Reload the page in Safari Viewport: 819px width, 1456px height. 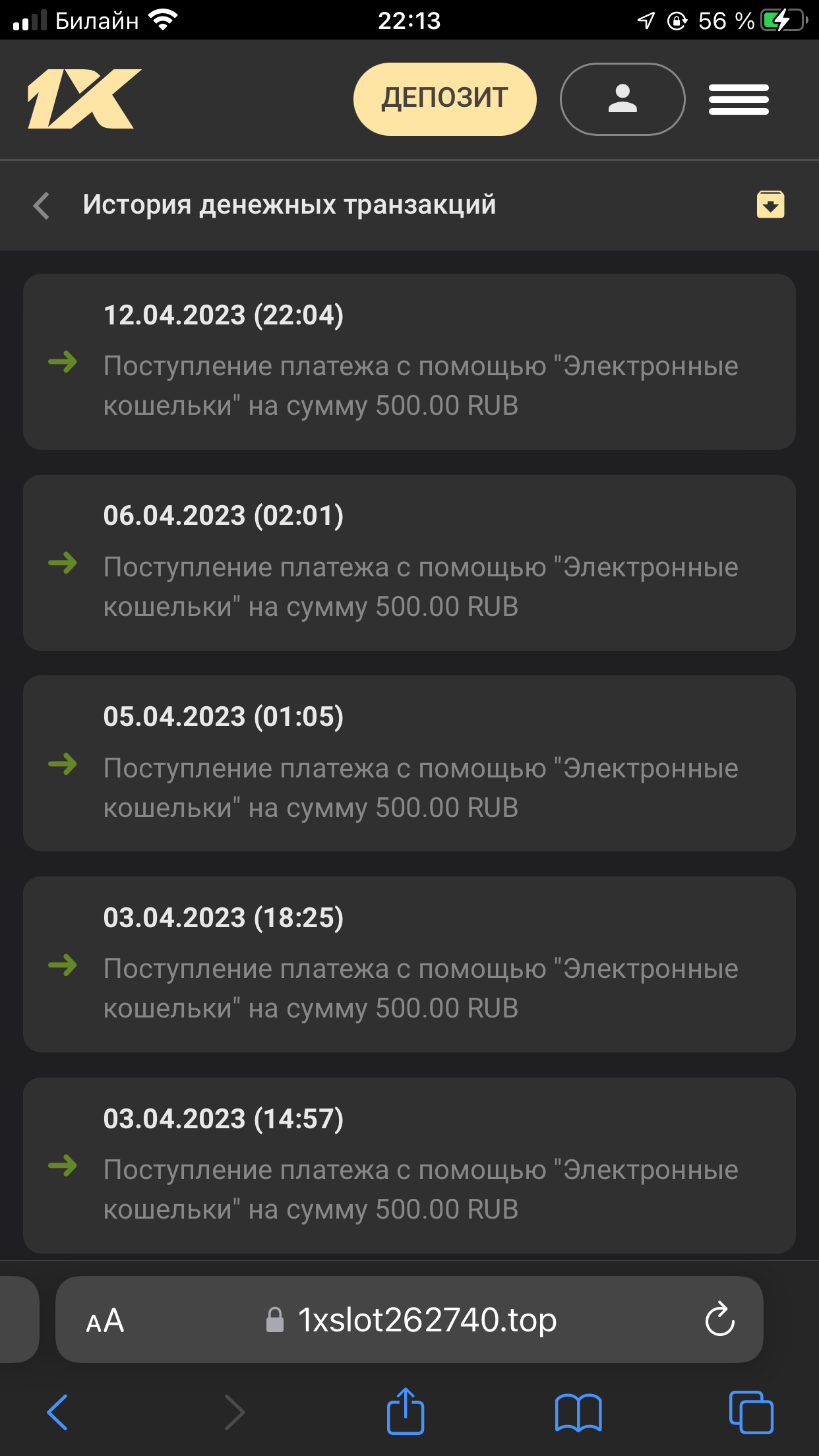click(x=719, y=1320)
